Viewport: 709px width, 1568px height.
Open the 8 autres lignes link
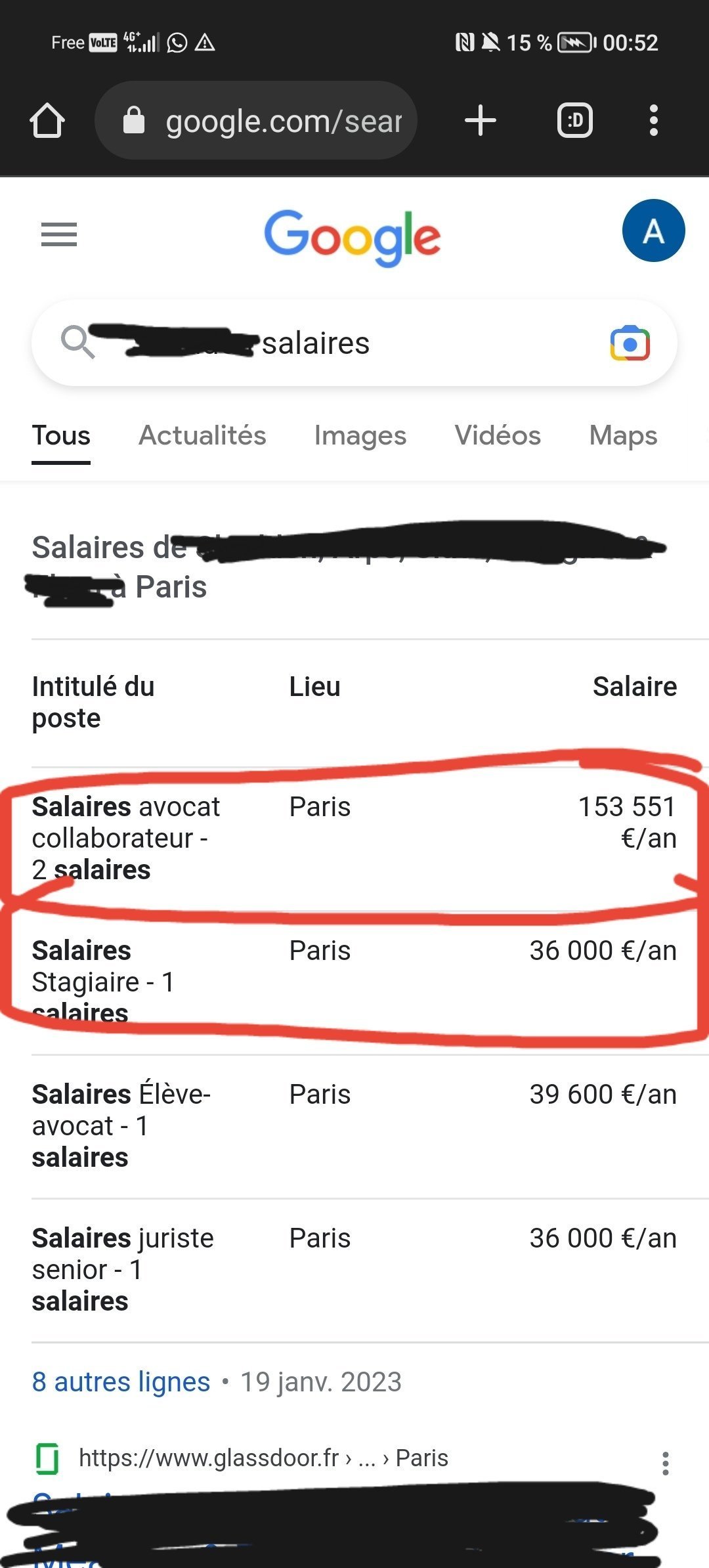pos(121,1382)
